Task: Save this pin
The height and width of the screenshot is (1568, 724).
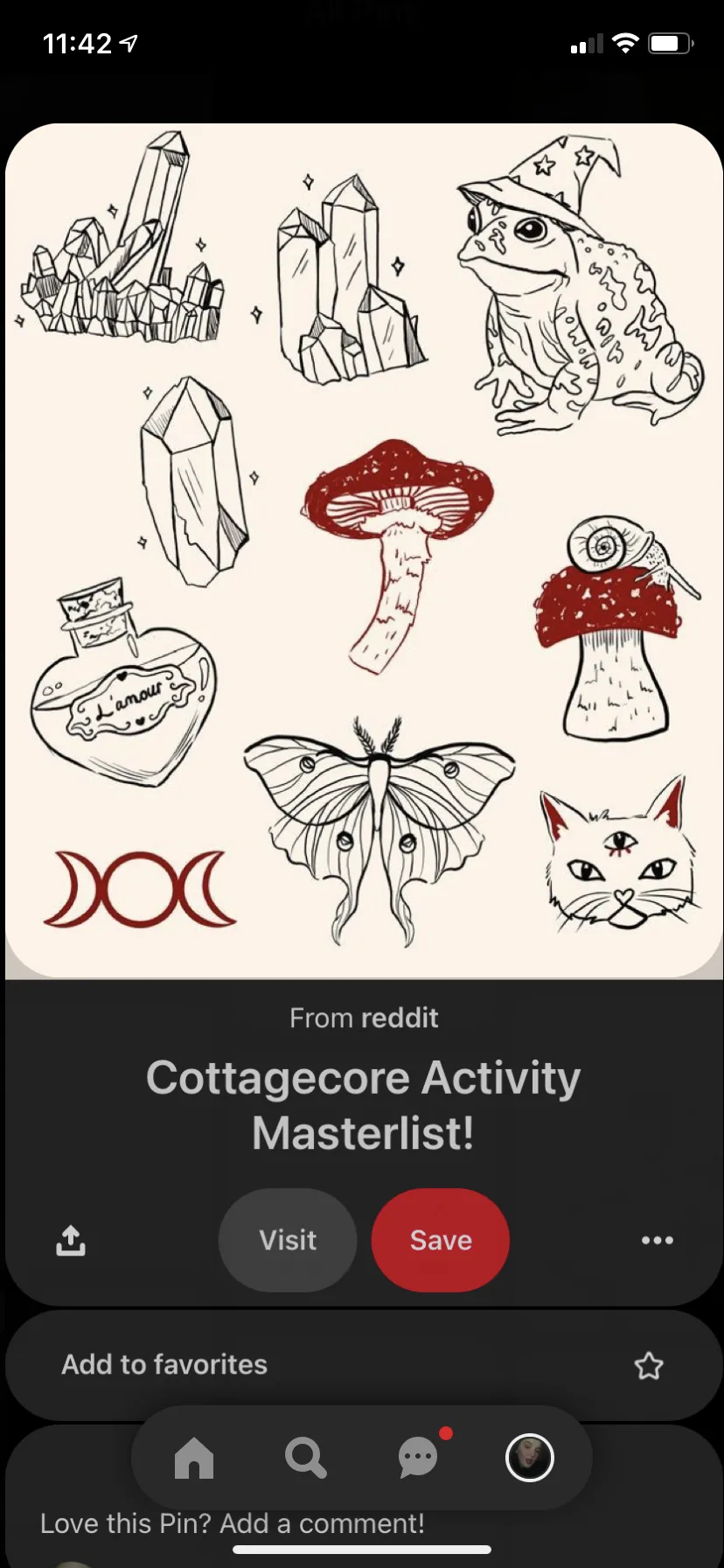Action: point(441,1240)
